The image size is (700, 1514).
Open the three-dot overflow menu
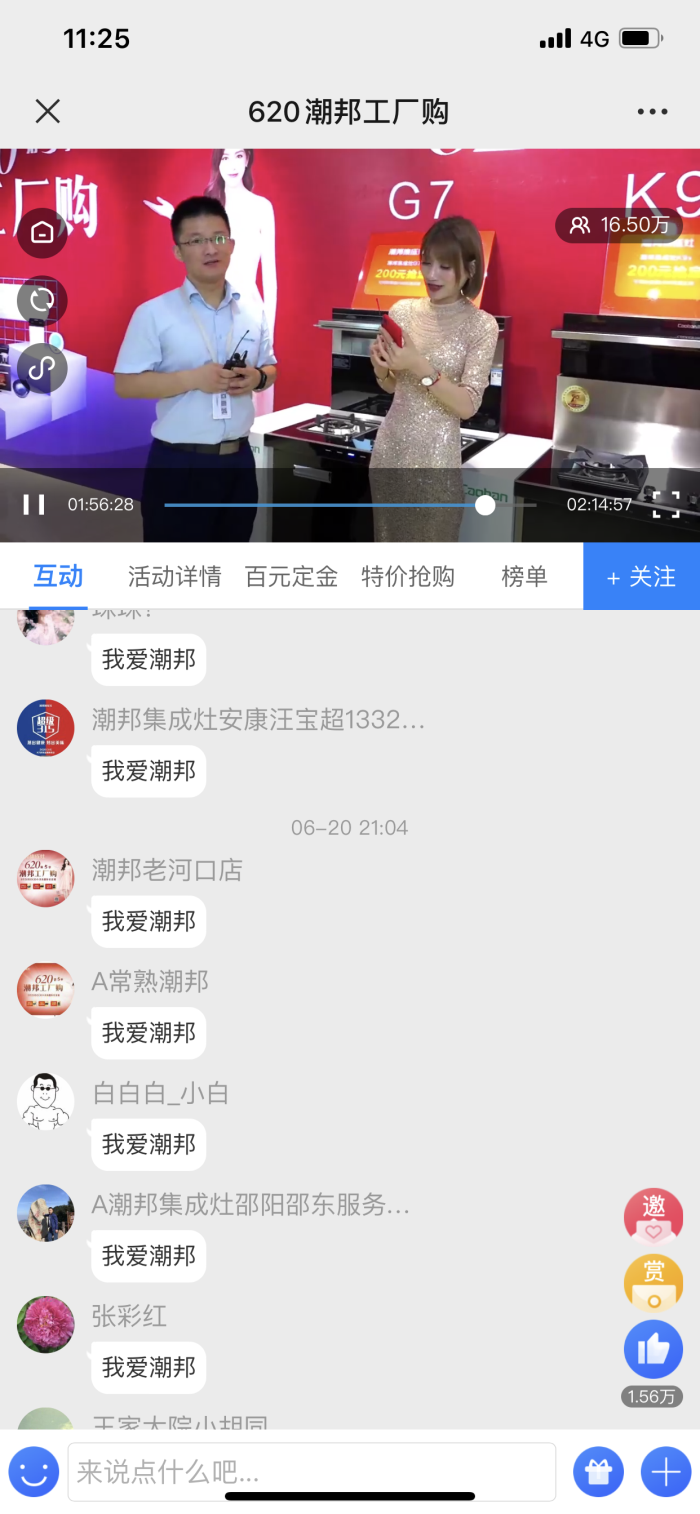click(652, 112)
